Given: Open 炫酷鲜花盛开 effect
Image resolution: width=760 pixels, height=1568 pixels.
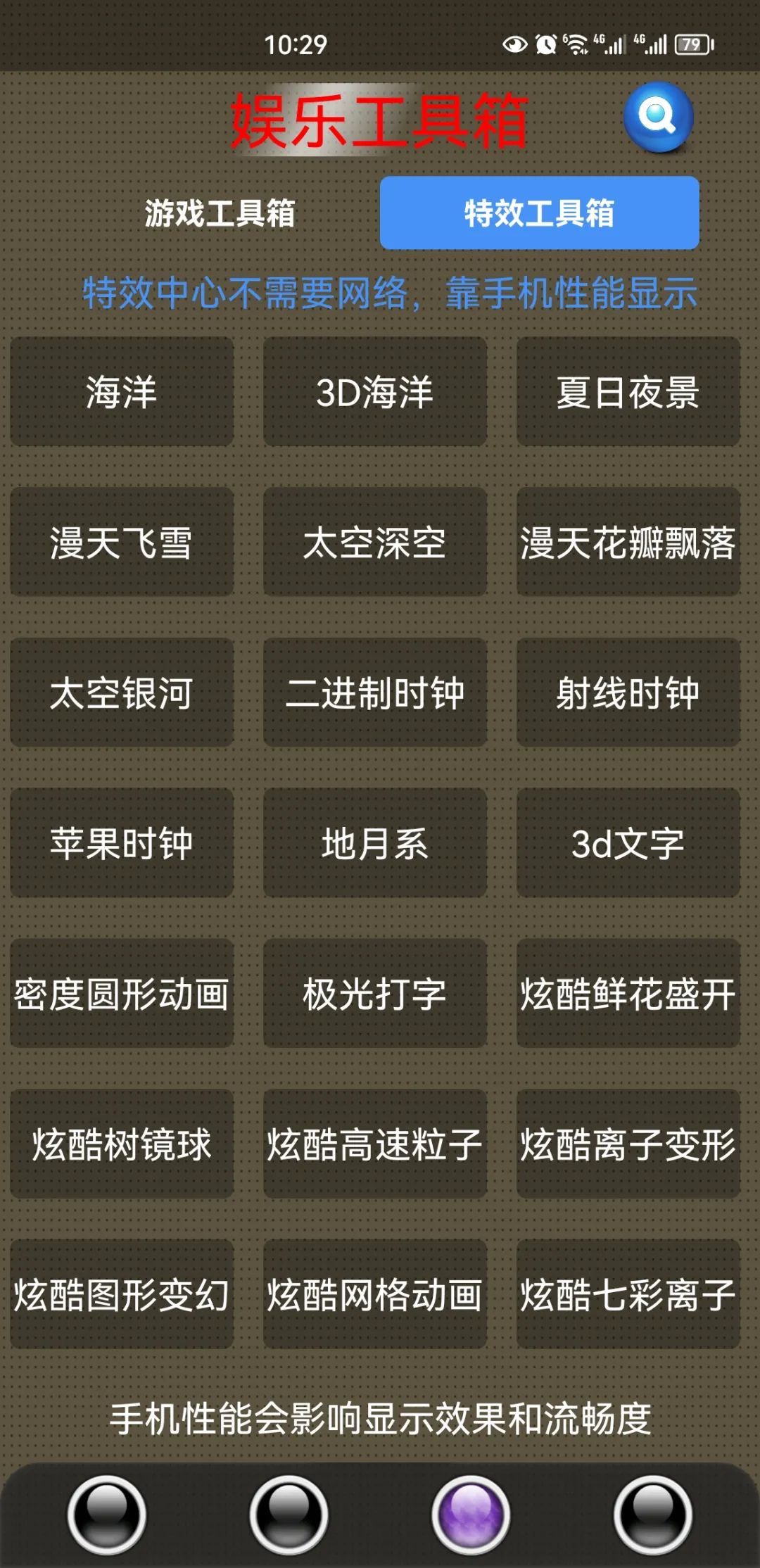Looking at the screenshot, I should tap(628, 994).
